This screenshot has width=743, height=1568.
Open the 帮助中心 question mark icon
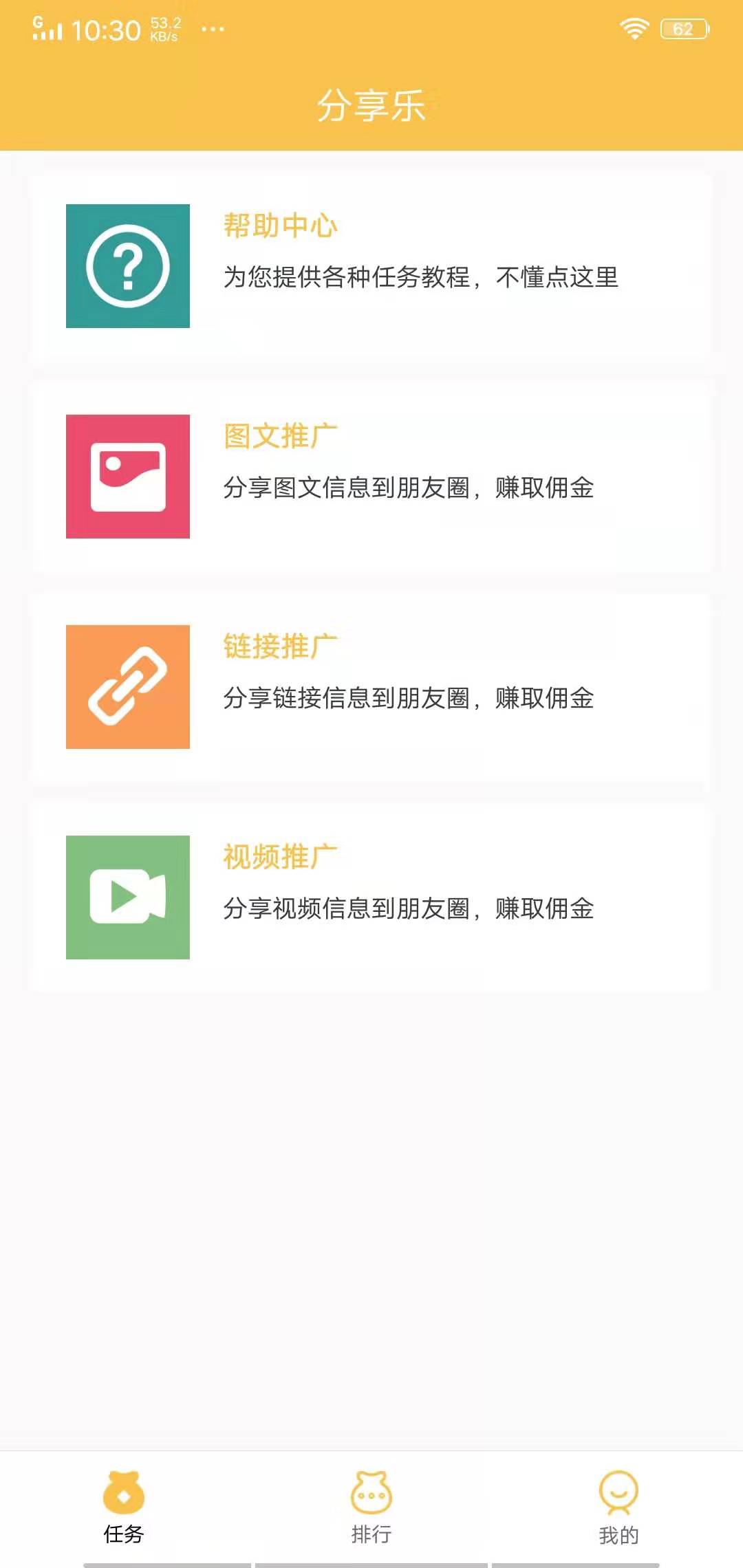(x=127, y=268)
